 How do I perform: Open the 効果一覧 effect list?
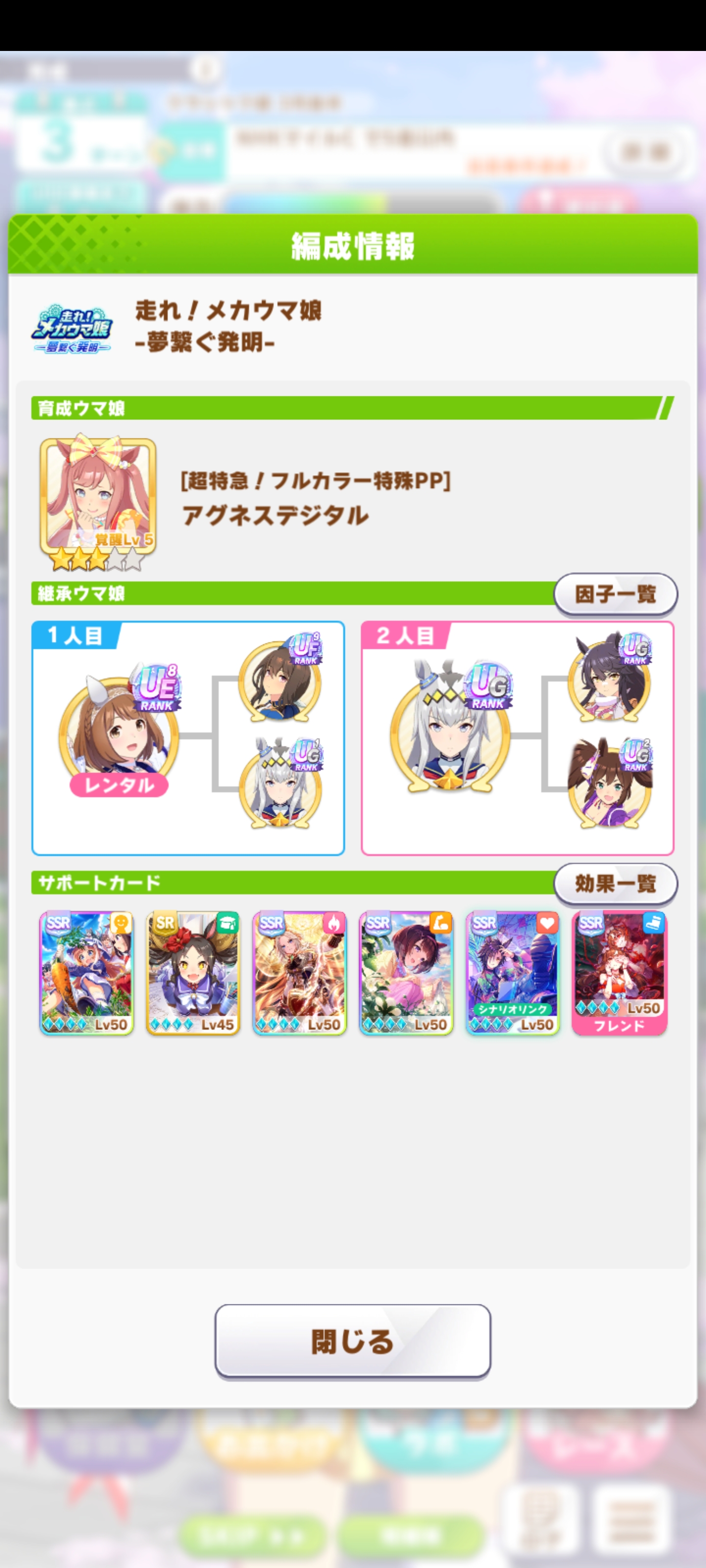click(615, 883)
